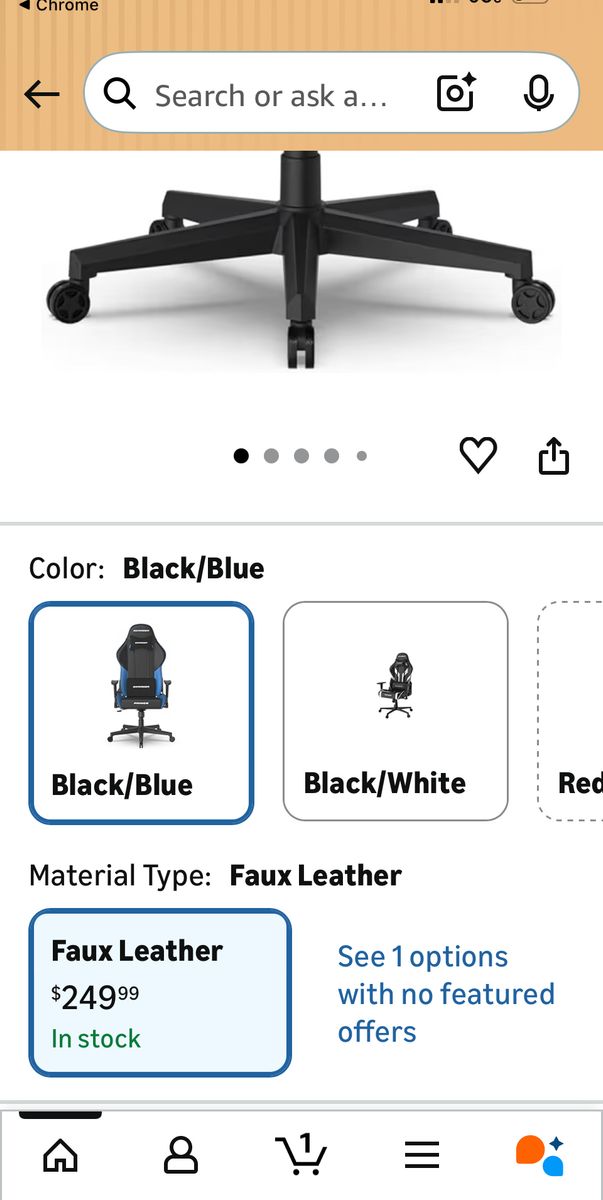Share this product

coord(553,457)
